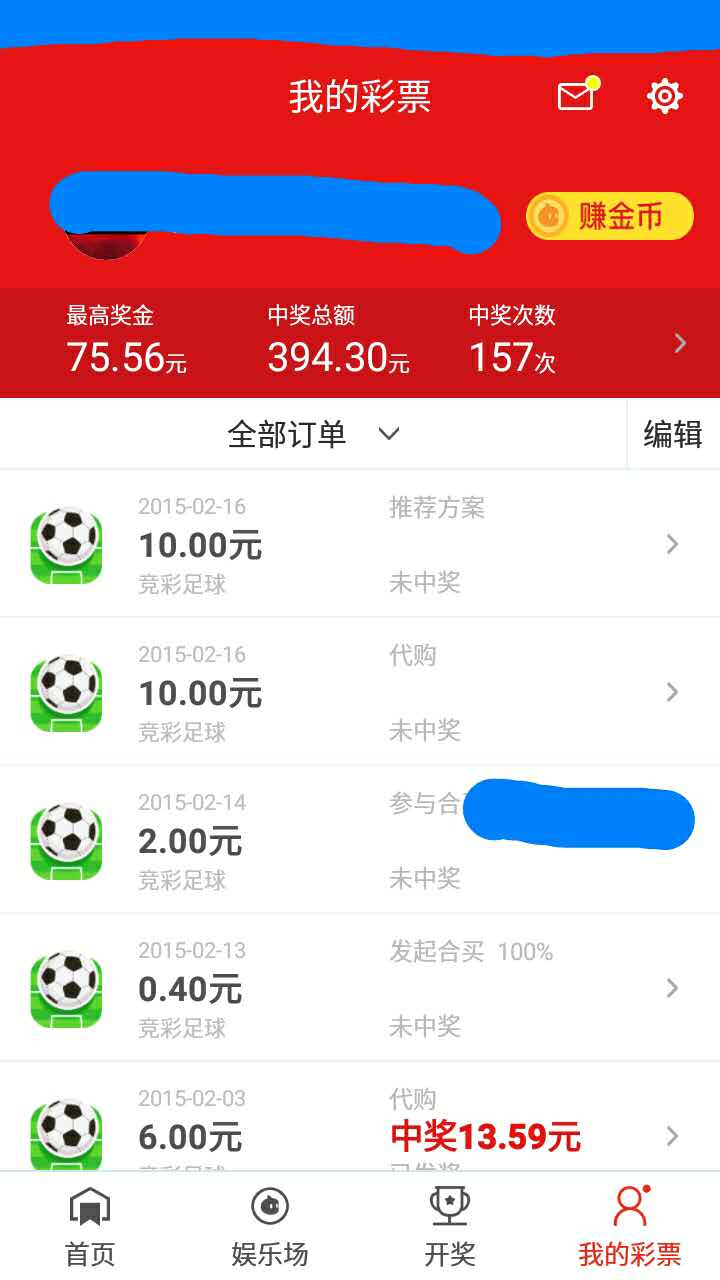Switch to the 开奖 tab
Image resolution: width=720 pixels, height=1280 pixels.
point(450,1222)
